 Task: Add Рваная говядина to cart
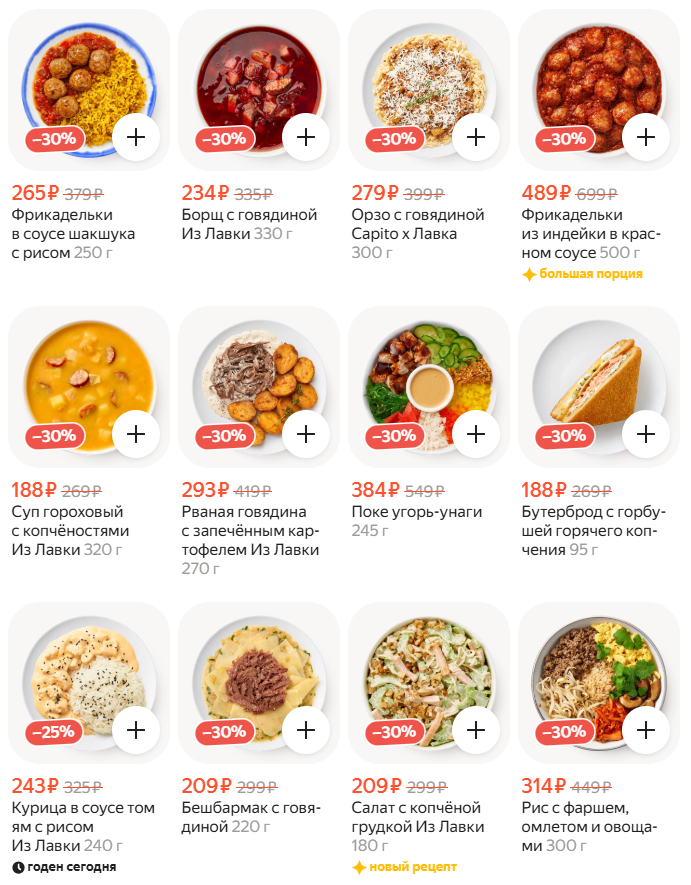click(x=306, y=434)
